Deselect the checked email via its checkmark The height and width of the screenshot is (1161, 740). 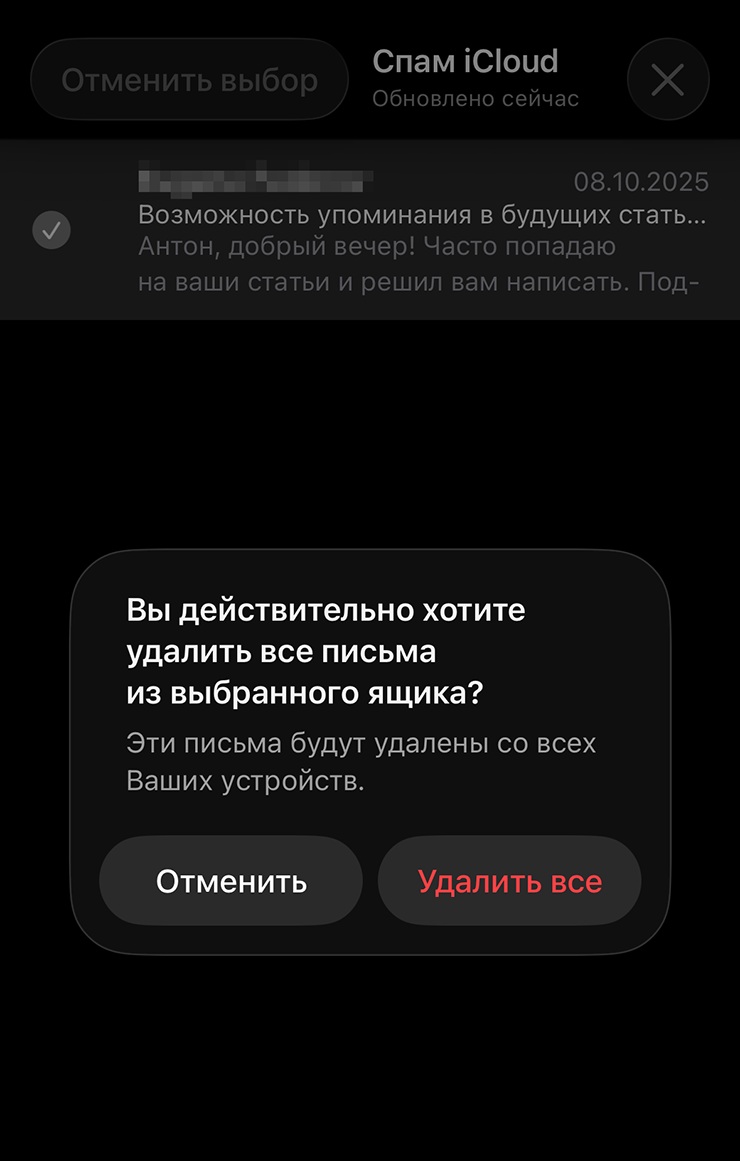pos(51,230)
